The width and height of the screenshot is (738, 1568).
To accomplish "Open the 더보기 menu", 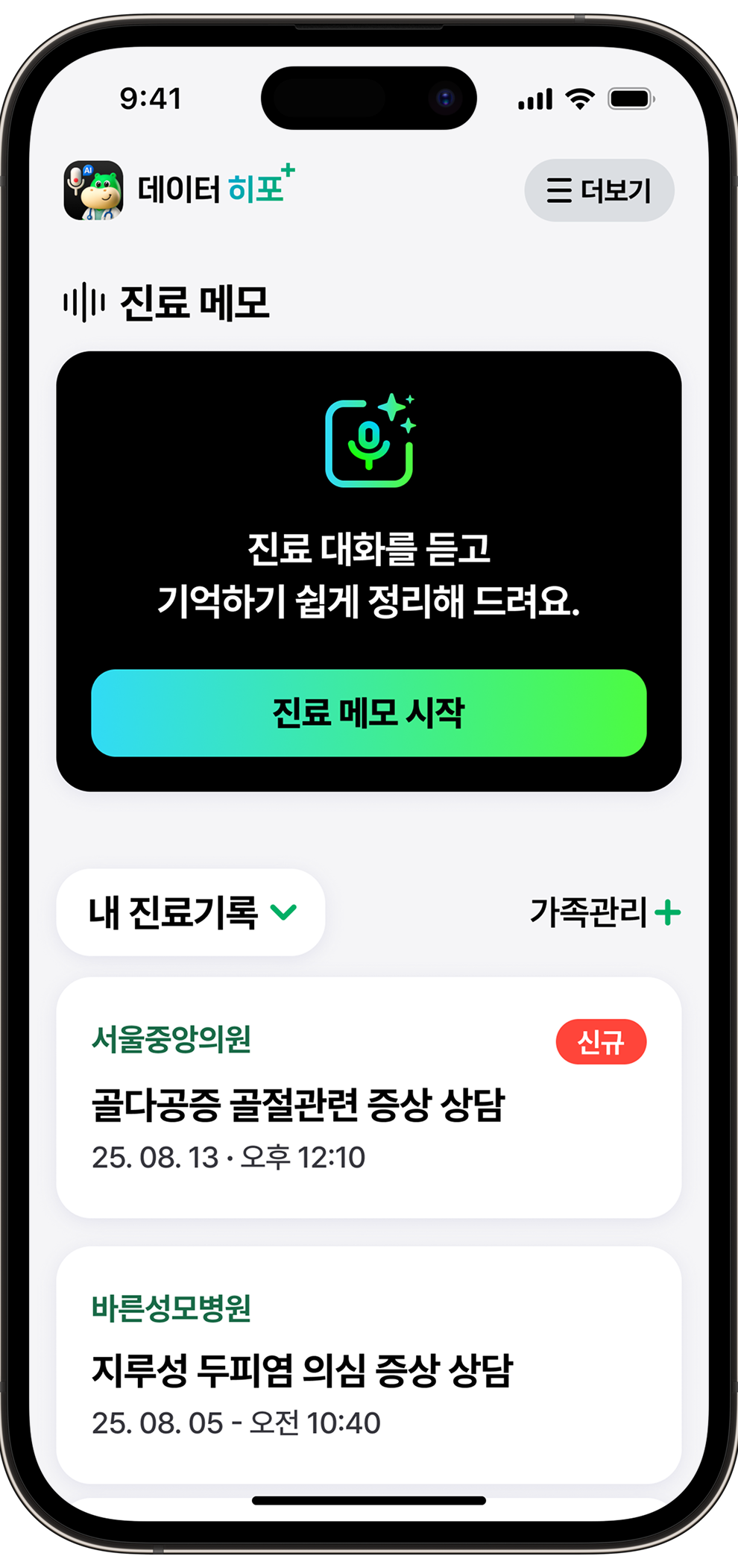I will point(599,191).
